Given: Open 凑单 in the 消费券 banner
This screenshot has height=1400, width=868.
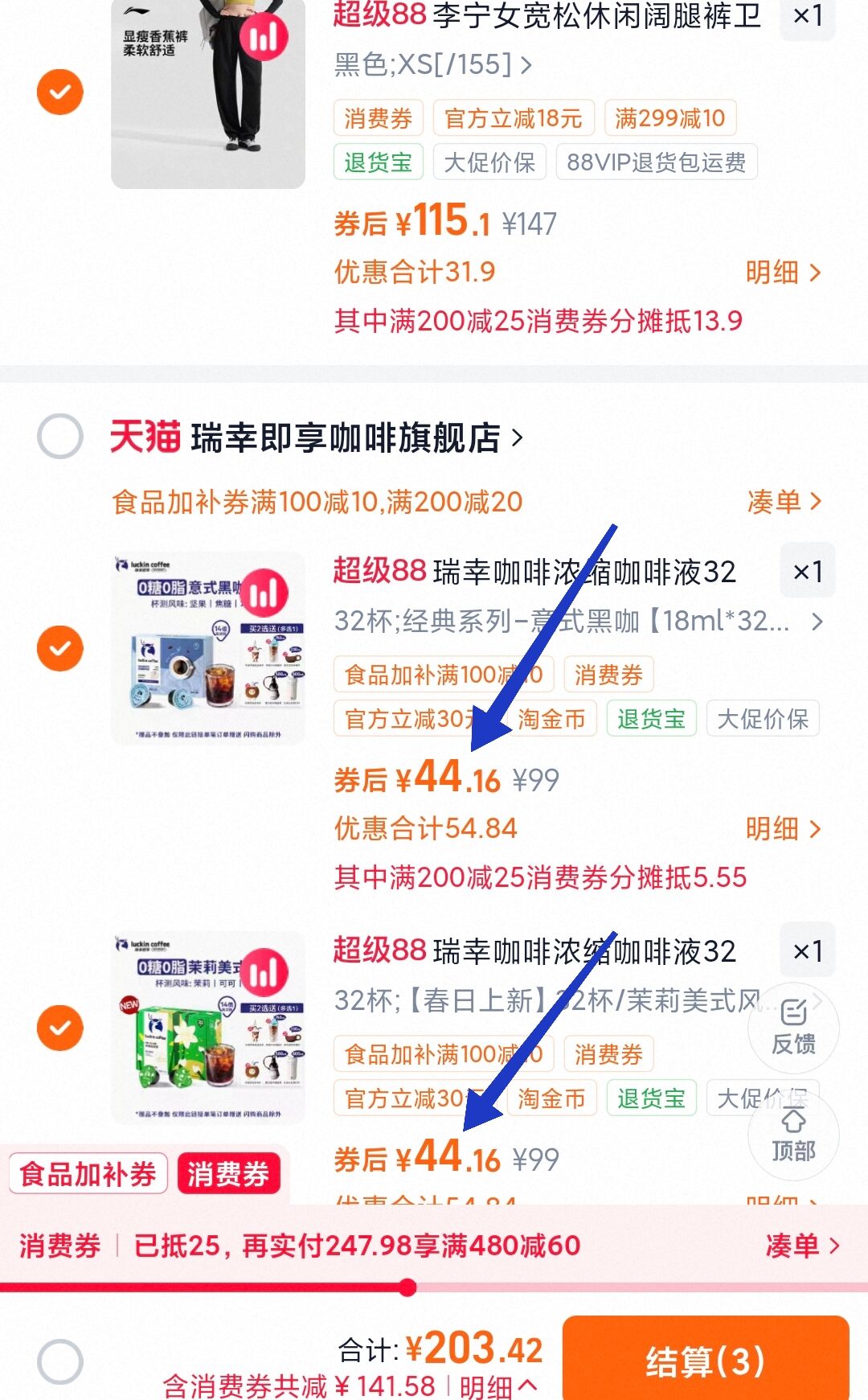Looking at the screenshot, I should [x=801, y=1246].
